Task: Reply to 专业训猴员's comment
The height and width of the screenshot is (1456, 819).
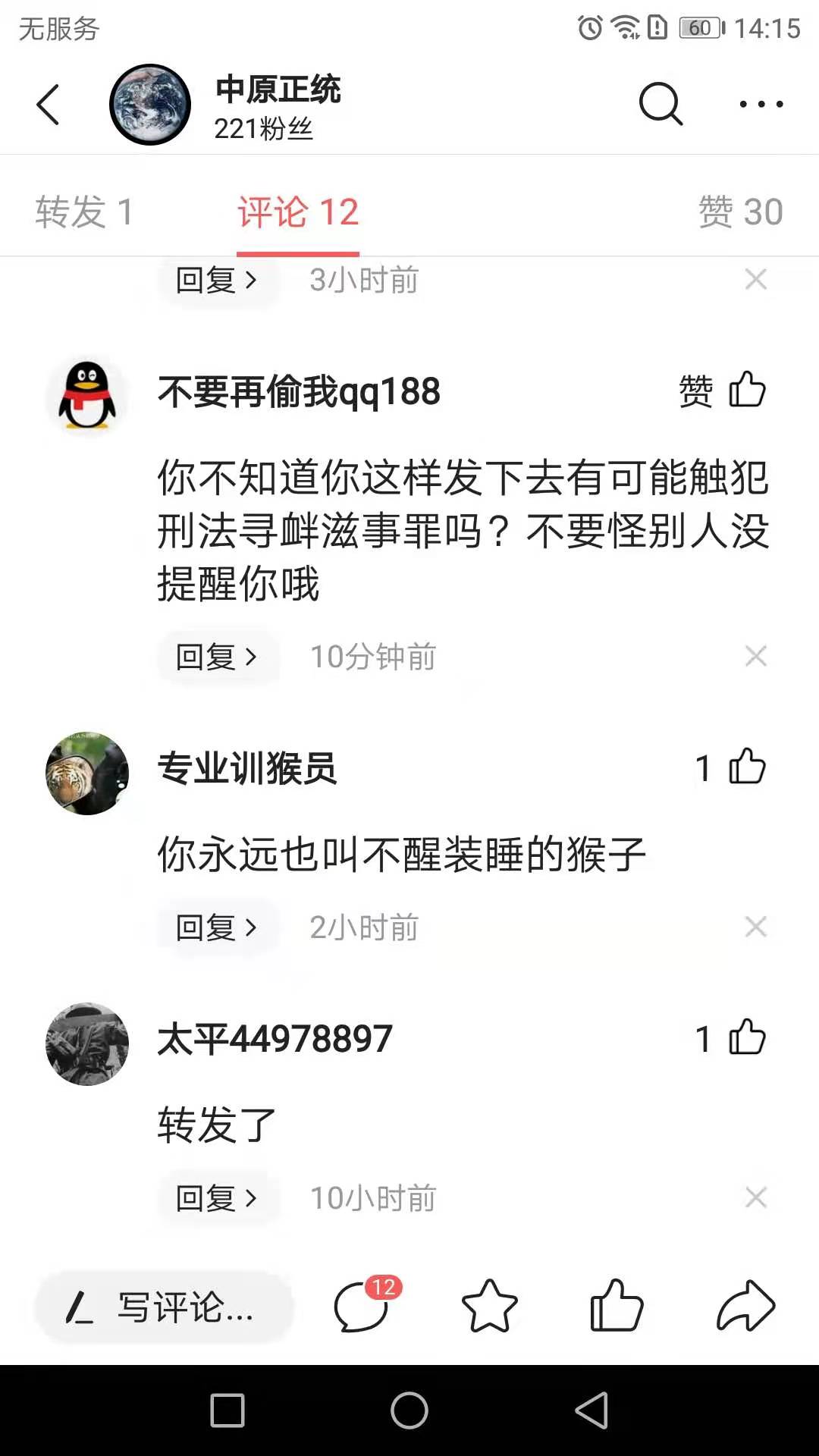Action: (x=217, y=927)
